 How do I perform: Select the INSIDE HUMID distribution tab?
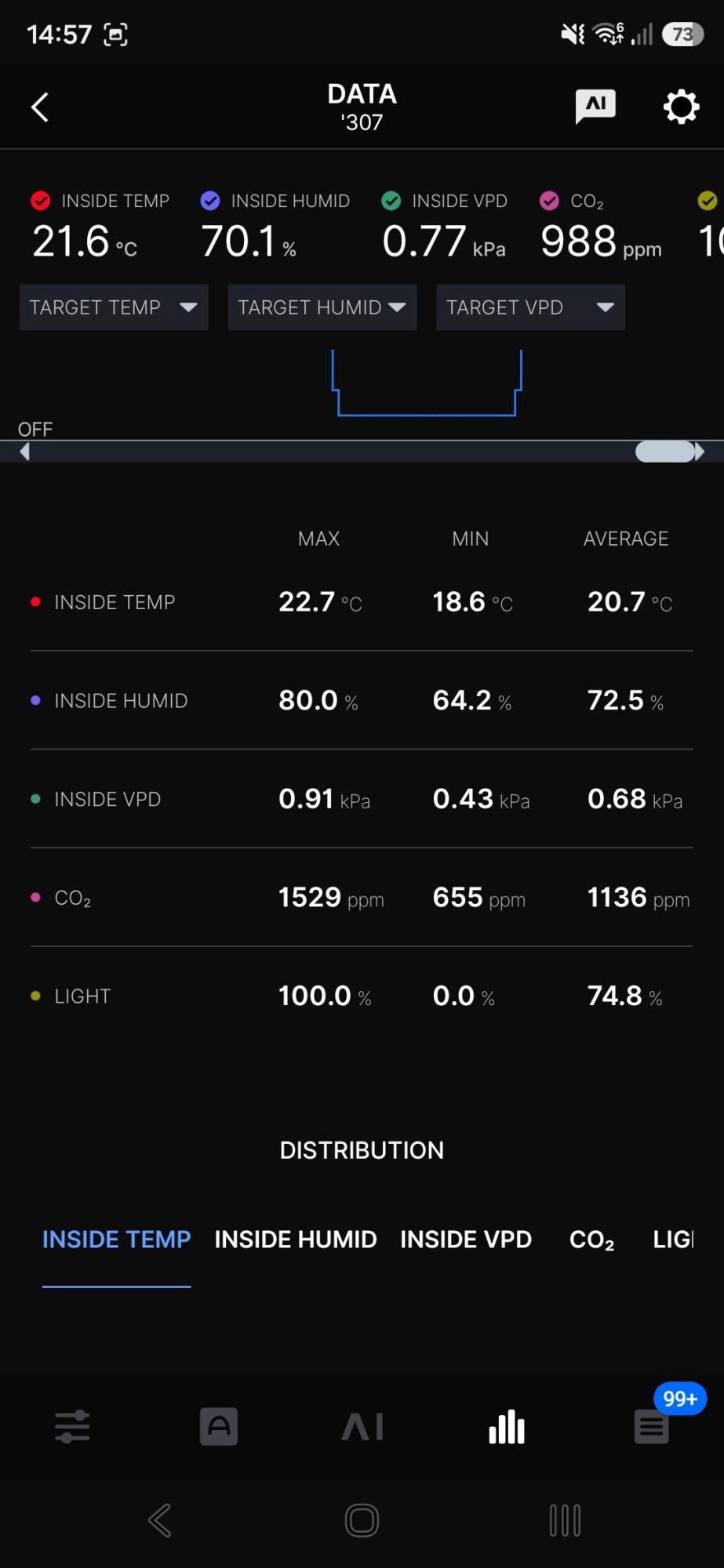(296, 1240)
